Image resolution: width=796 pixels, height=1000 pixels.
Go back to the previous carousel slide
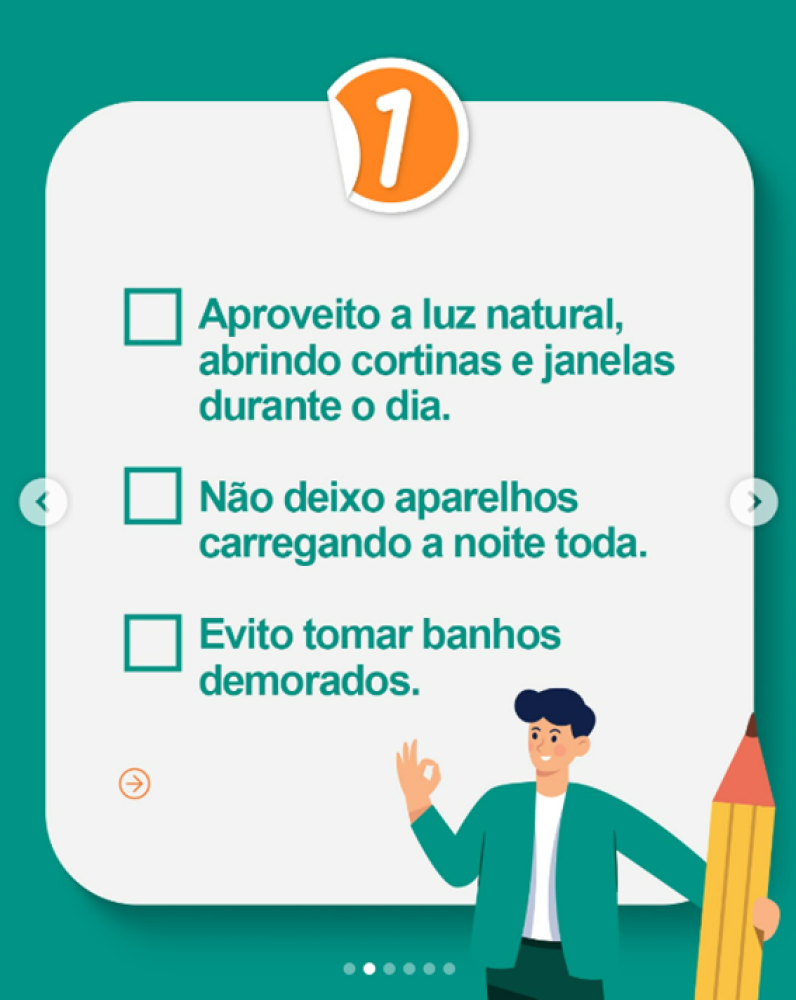coord(43,501)
